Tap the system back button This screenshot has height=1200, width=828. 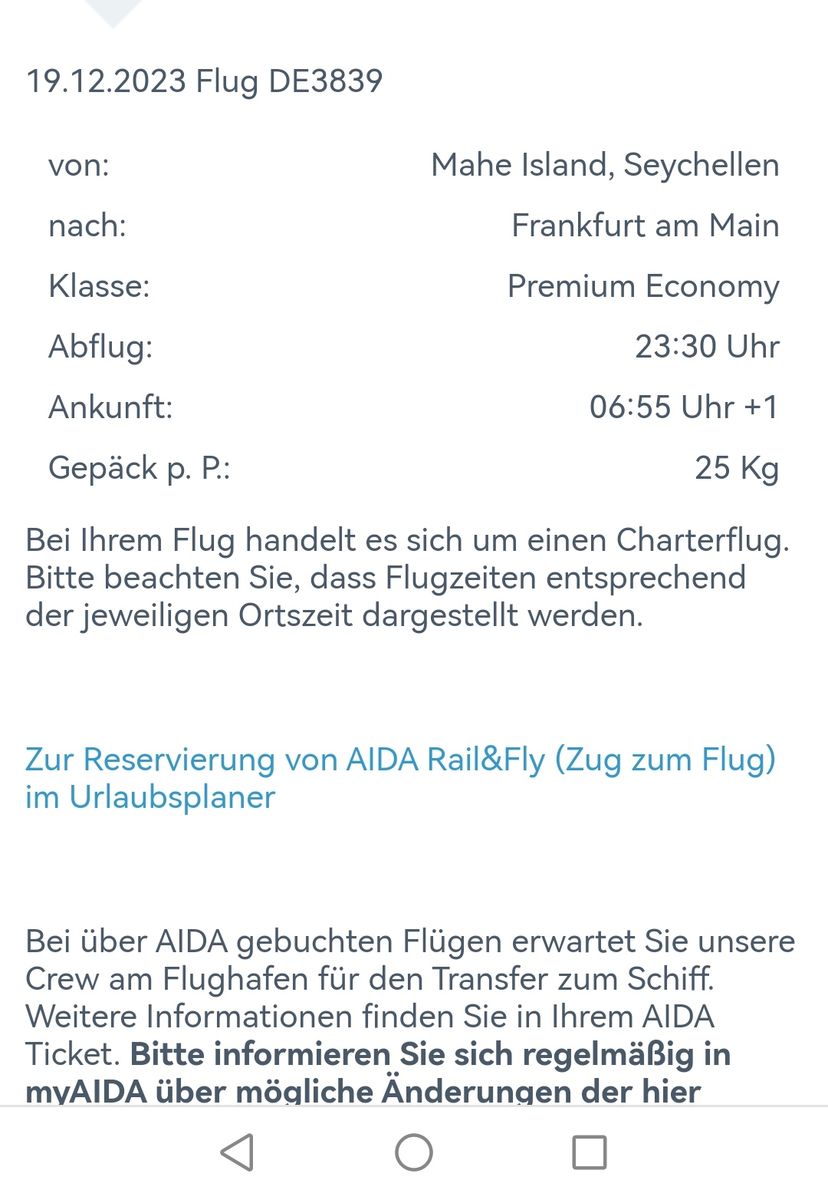(237, 1152)
